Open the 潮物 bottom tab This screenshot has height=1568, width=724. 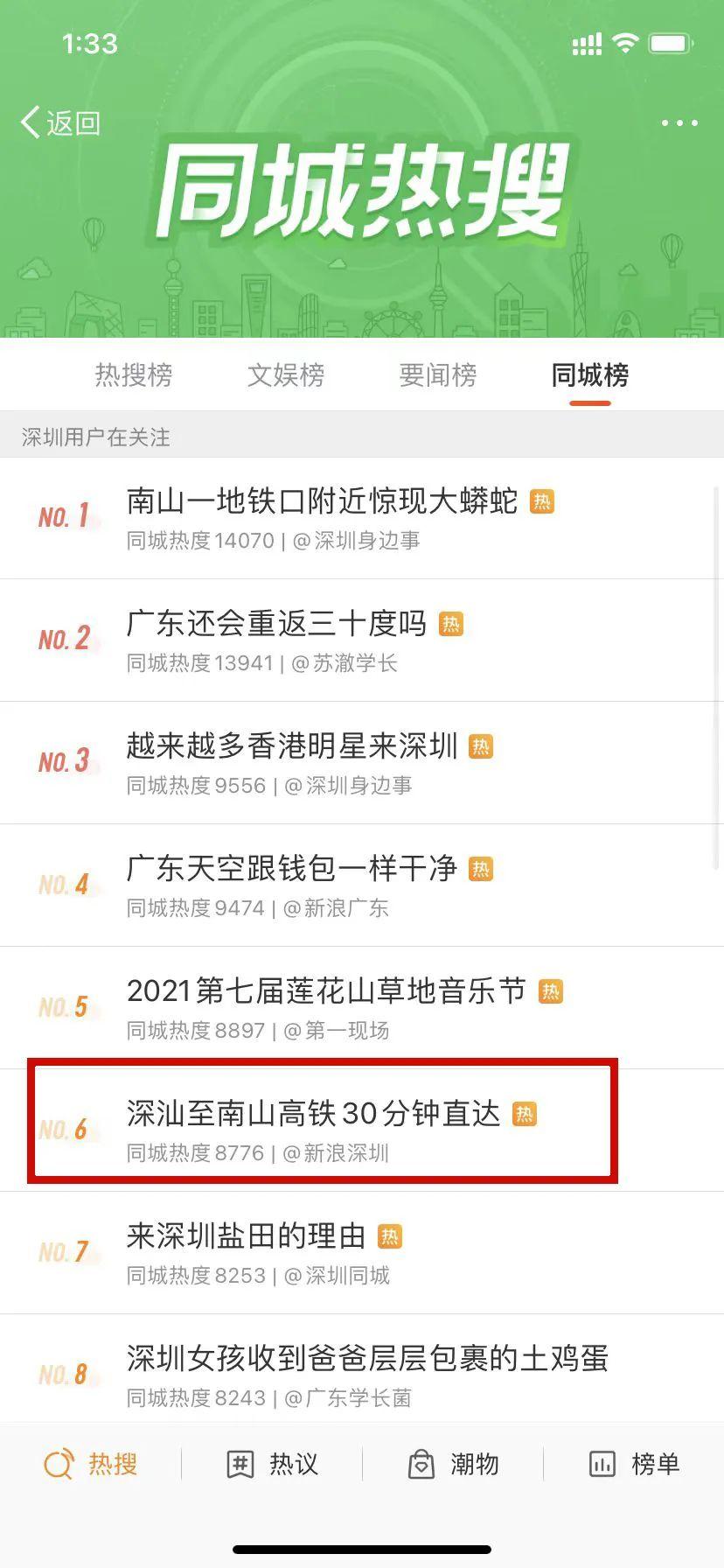coord(453,1464)
